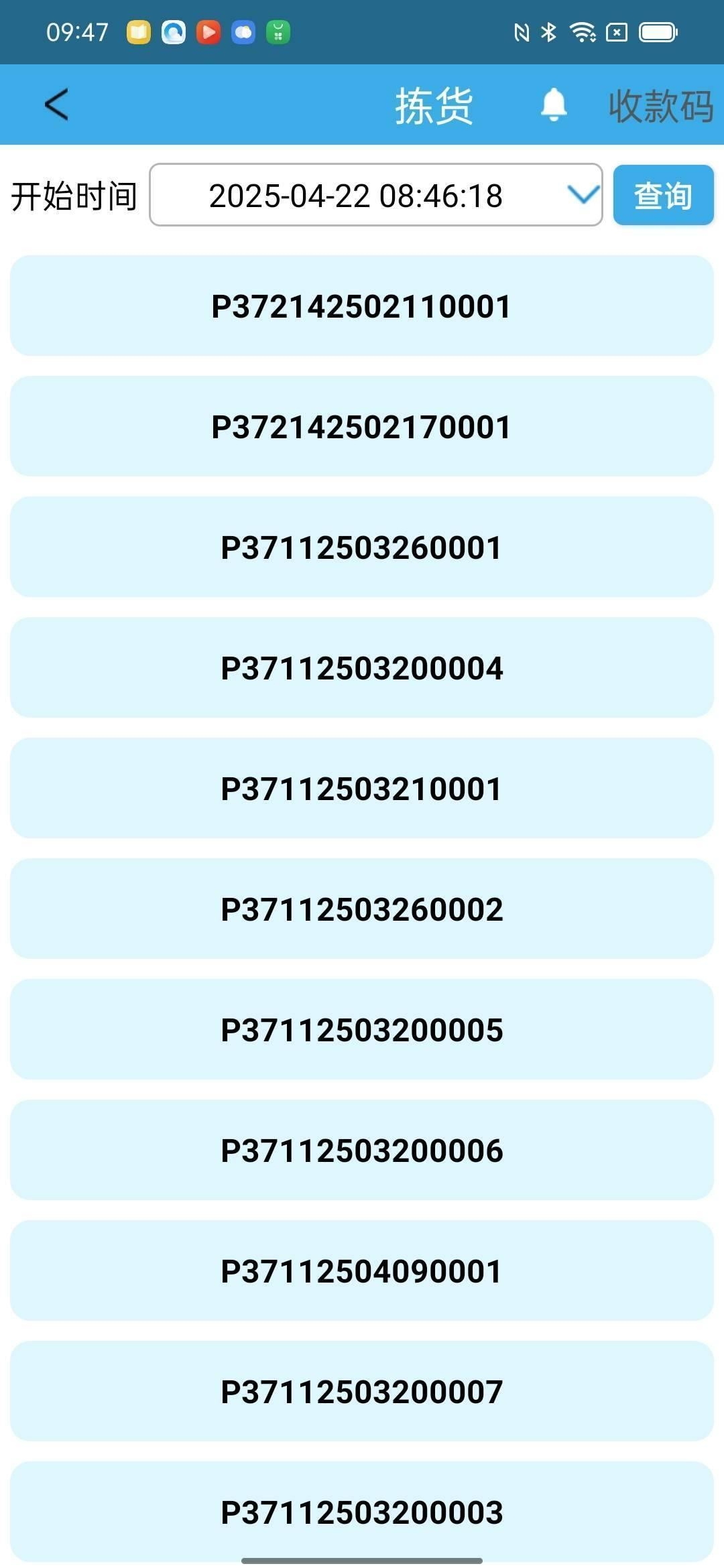The image size is (724, 1568).
Task: Open the 收款码 payment code
Action: coord(660,106)
